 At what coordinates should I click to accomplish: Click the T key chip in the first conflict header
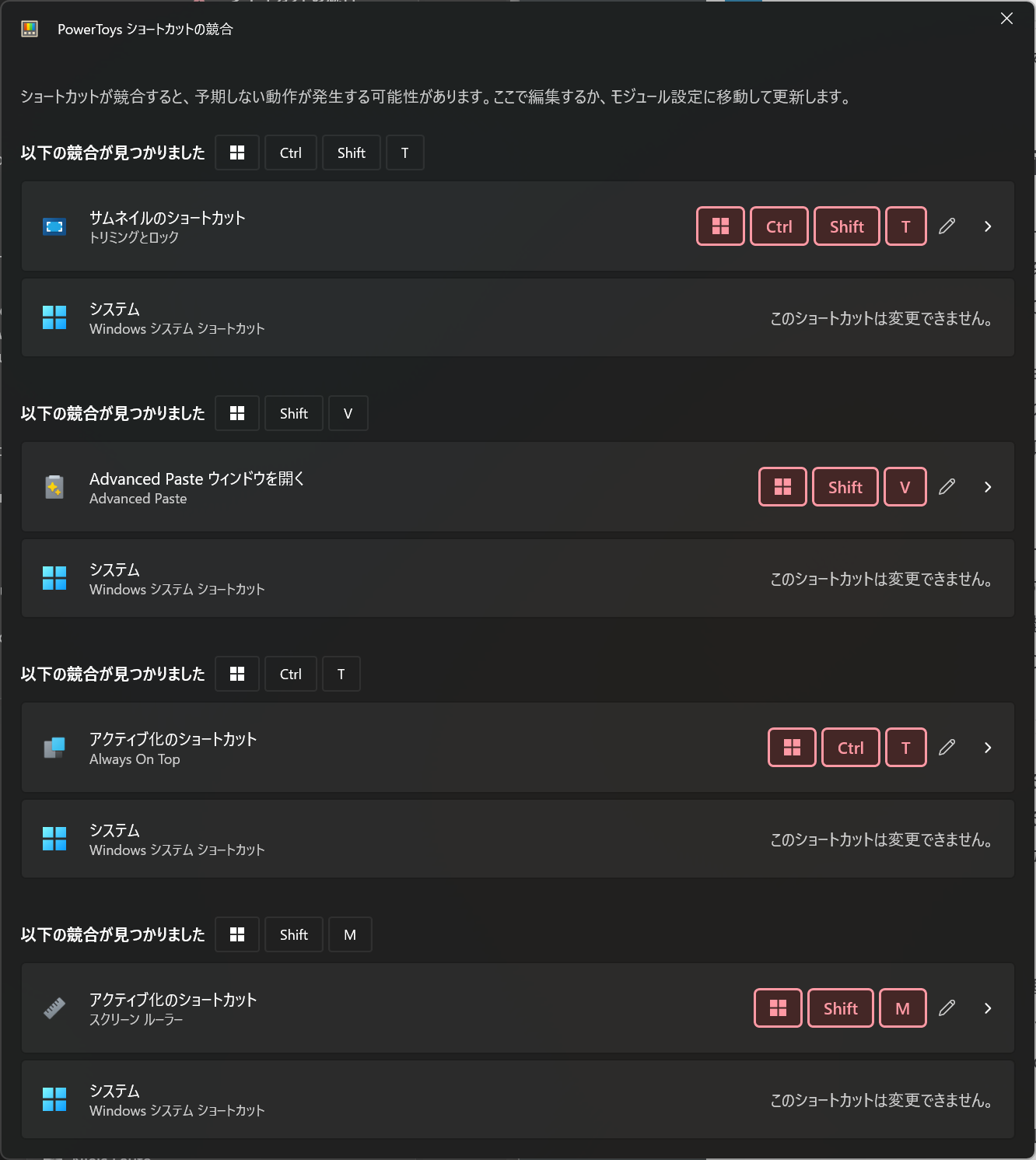pos(404,152)
